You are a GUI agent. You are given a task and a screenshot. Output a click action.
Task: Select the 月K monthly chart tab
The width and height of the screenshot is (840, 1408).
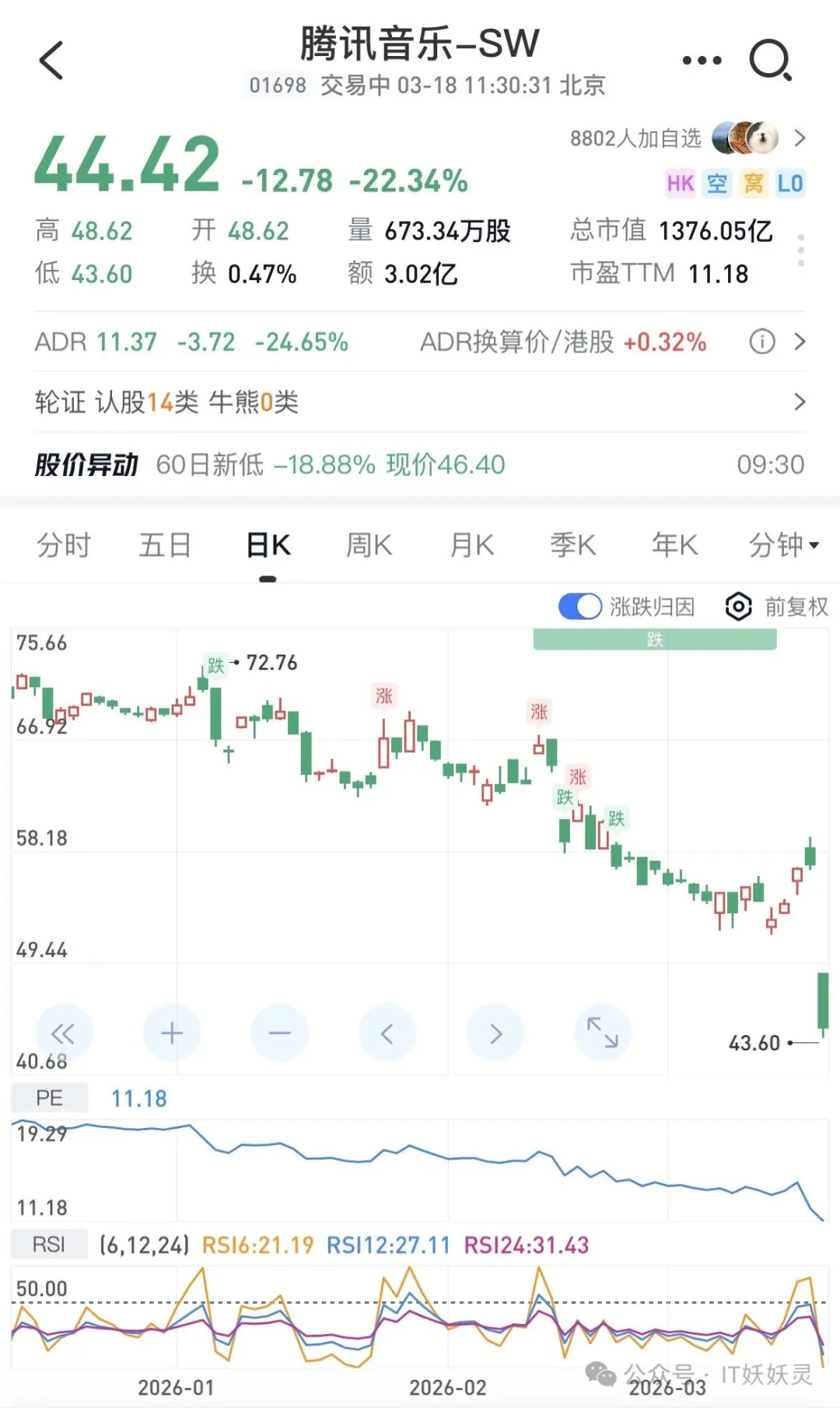coord(472,545)
